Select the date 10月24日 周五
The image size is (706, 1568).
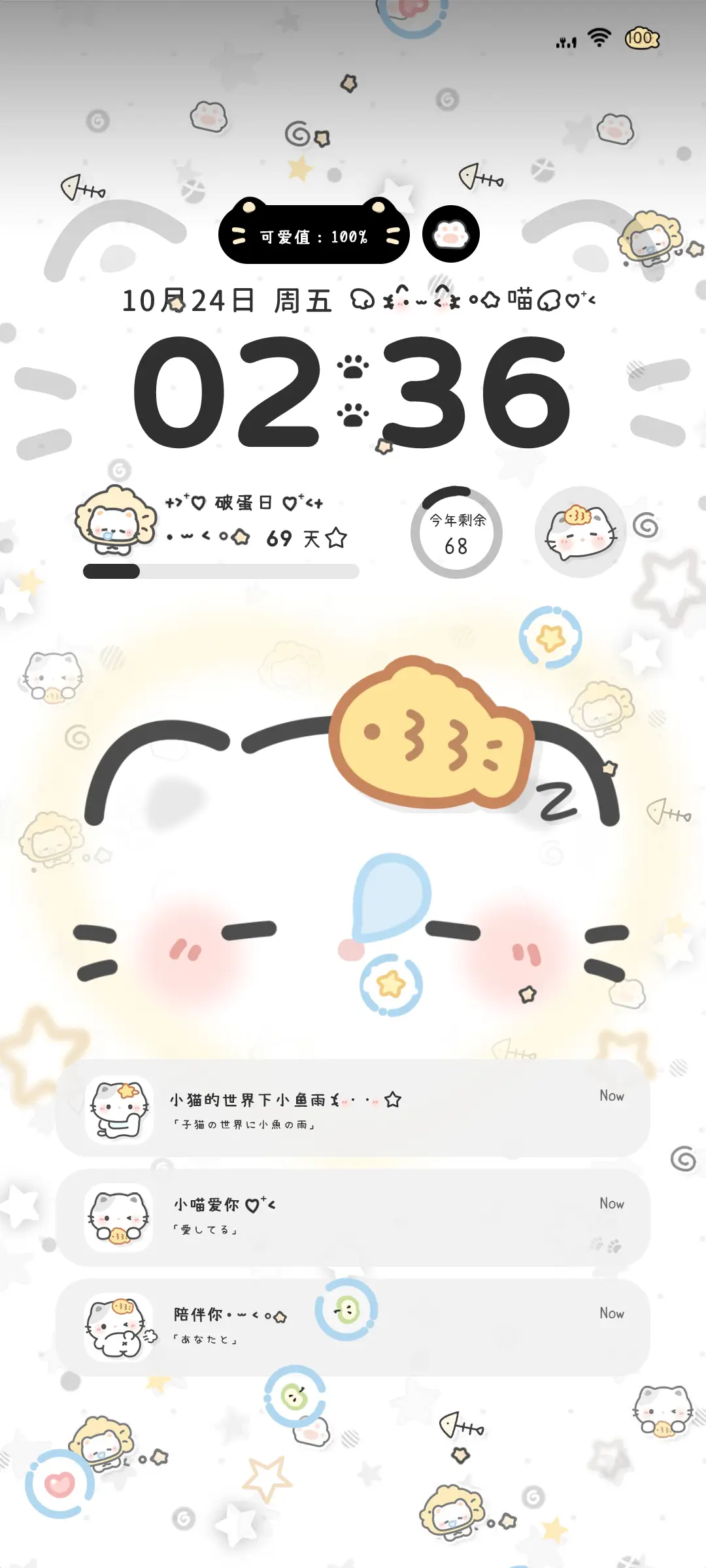(x=229, y=299)
